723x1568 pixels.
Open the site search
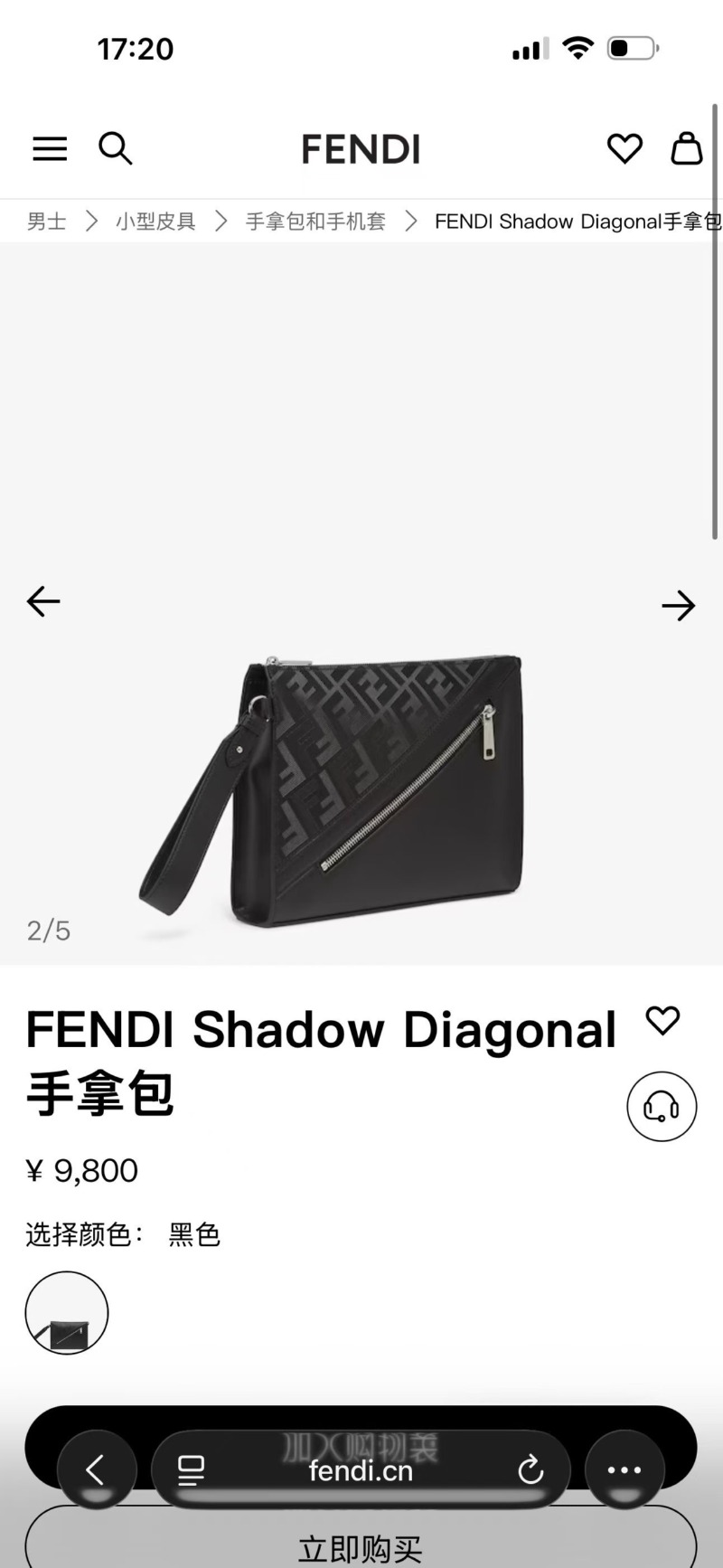tap(115, 148)
